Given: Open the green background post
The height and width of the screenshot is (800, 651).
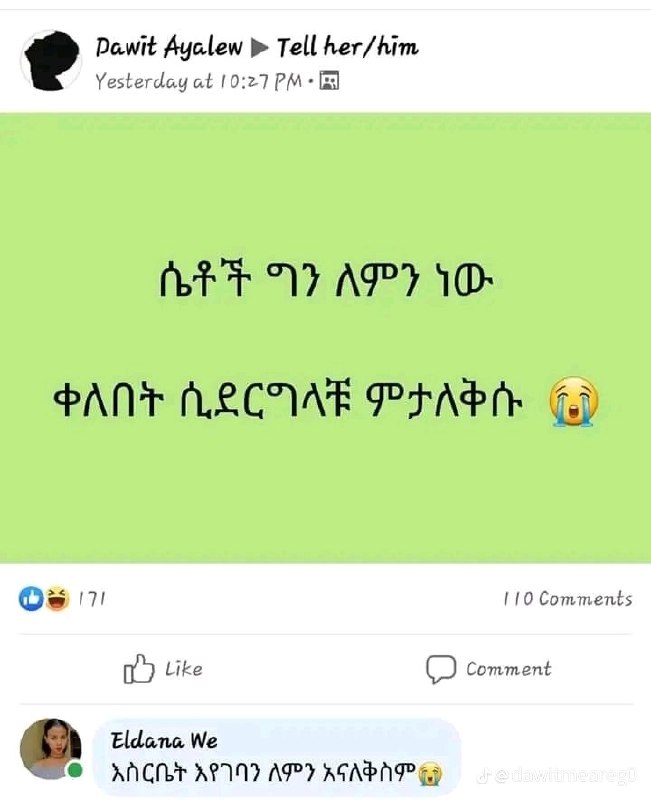Looking at the screenshot, I should click(x=326, y=338).
